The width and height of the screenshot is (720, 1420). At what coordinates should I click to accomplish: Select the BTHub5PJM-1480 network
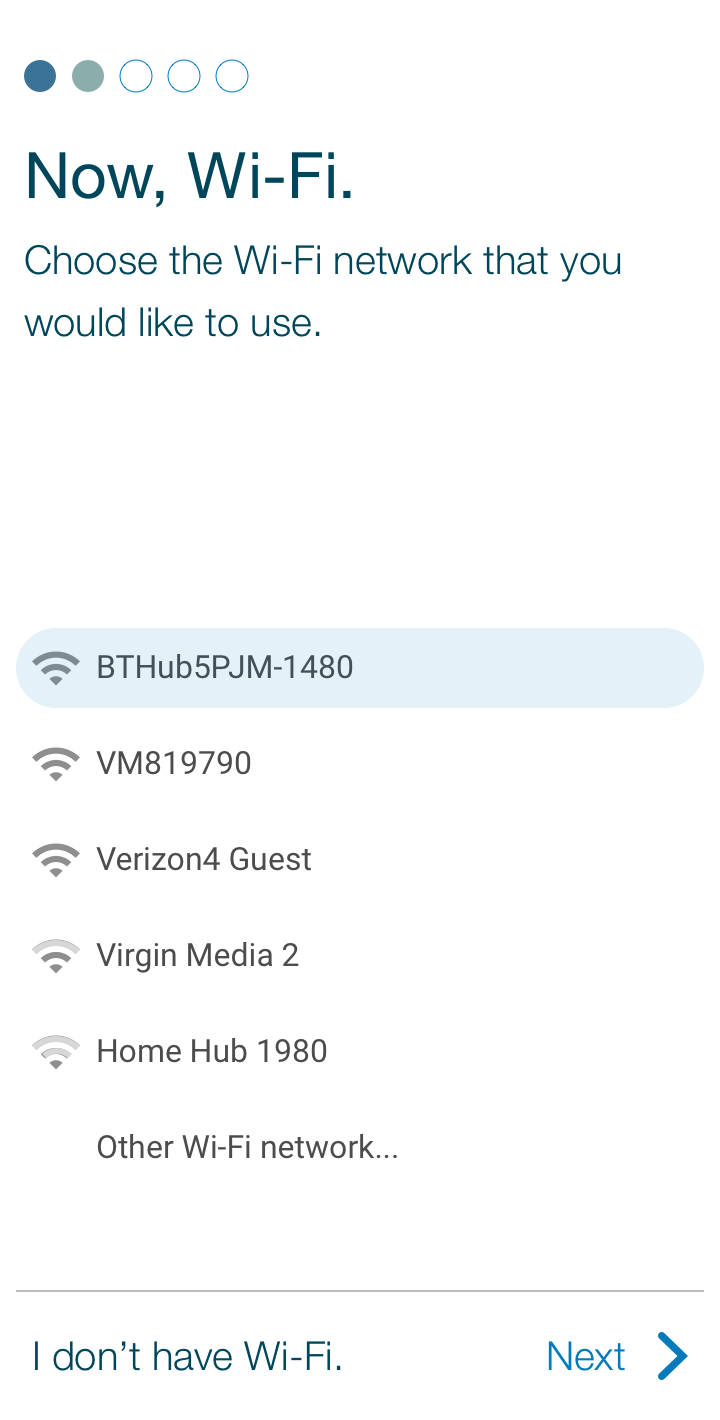[360, 668]
